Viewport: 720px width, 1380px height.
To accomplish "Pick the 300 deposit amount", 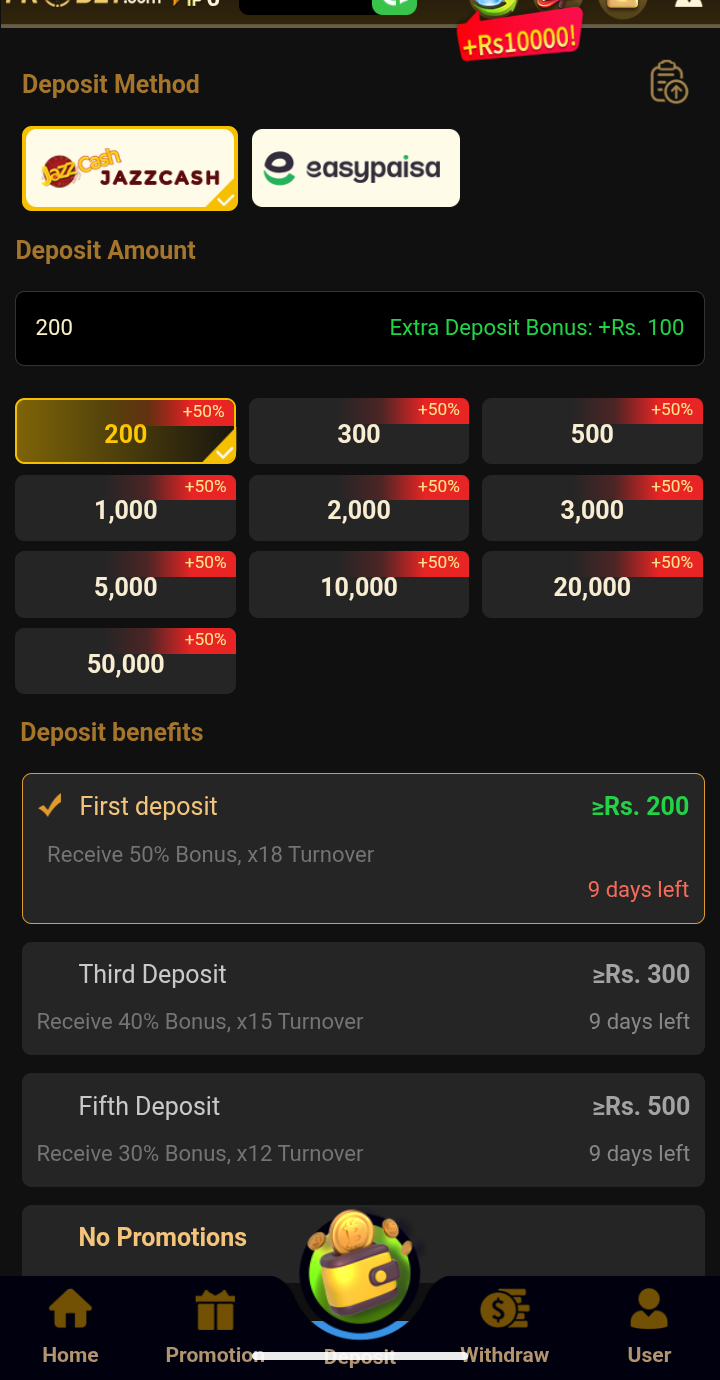I will coord(358,432).
